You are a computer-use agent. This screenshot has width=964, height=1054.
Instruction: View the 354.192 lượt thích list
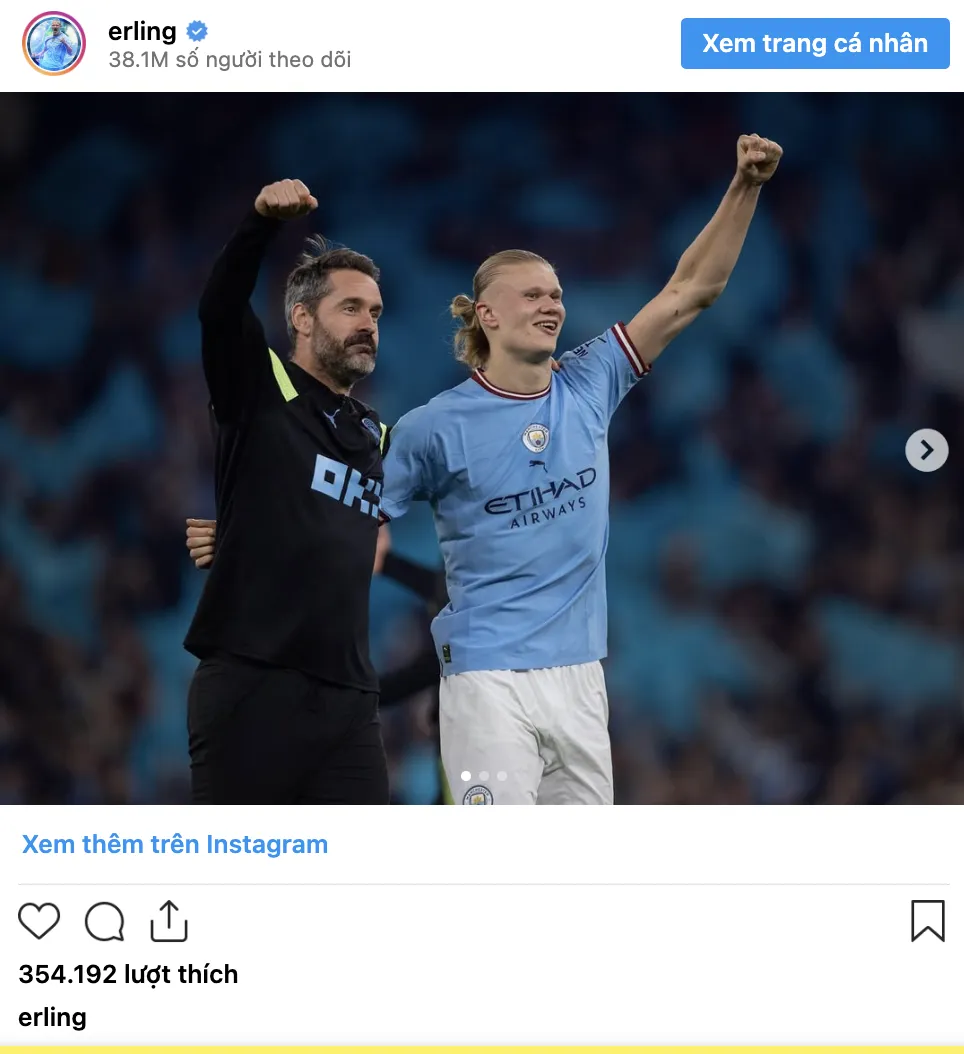coord(128,974)
